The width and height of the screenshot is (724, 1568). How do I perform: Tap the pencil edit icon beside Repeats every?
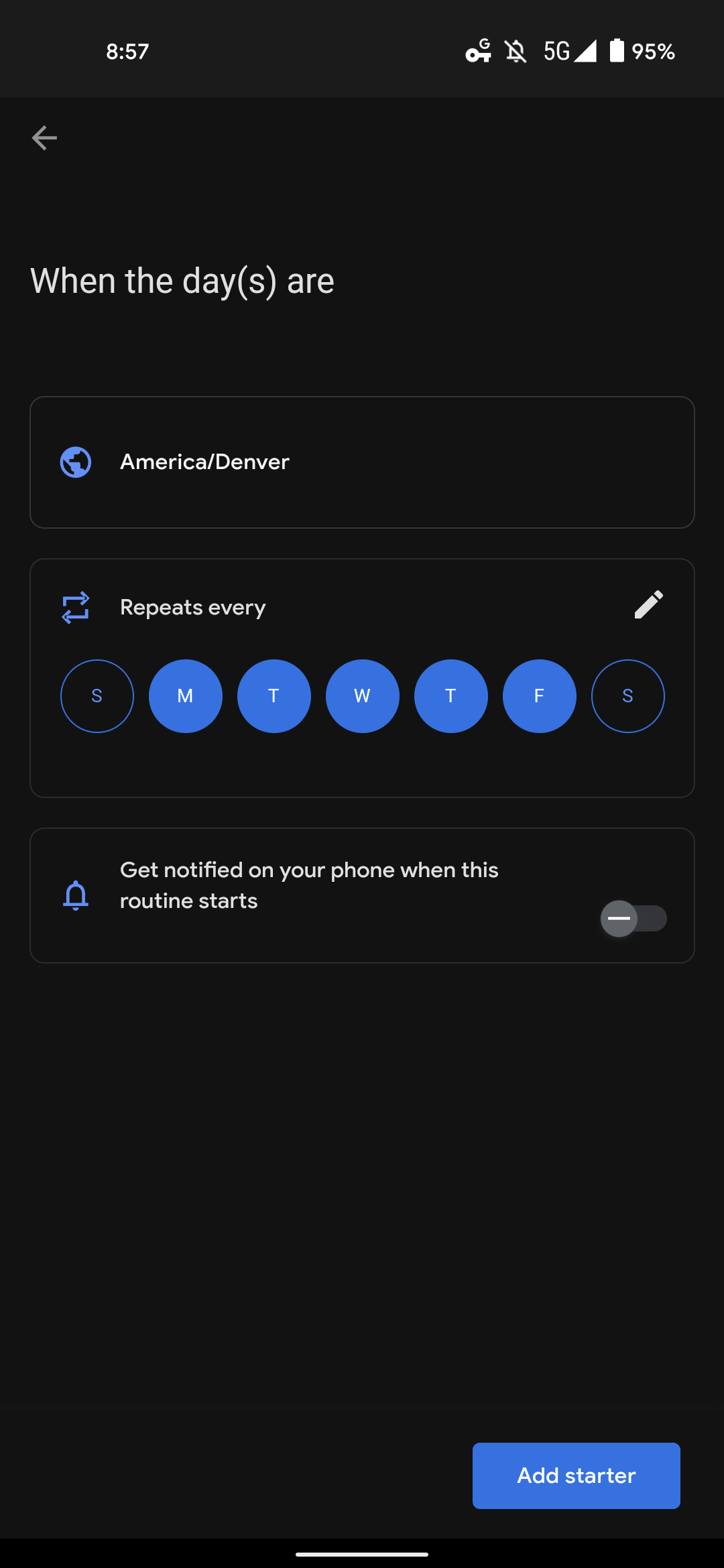648,605
